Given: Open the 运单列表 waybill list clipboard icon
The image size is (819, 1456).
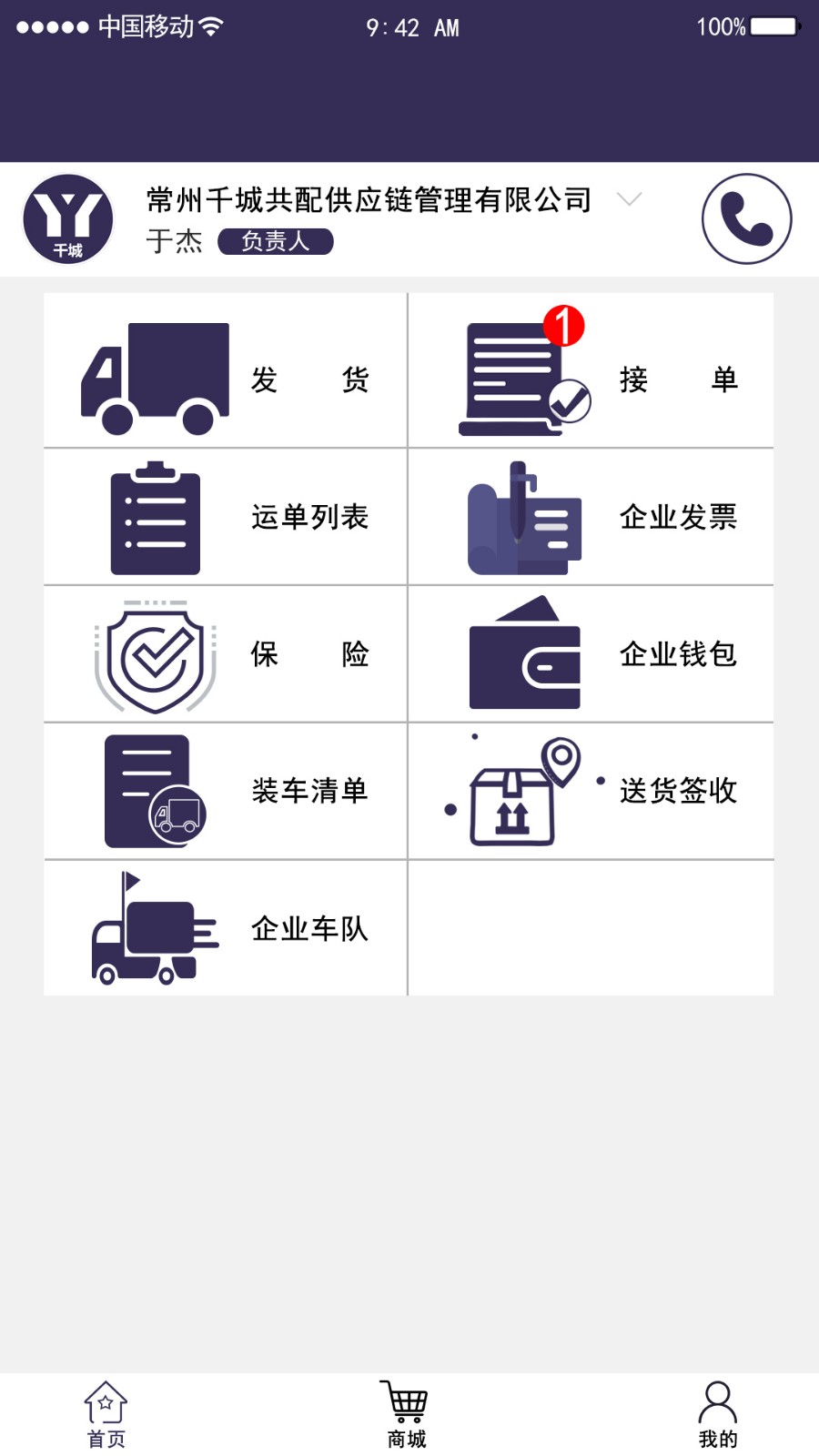Looking at the screenshot, I should point(155,517).
